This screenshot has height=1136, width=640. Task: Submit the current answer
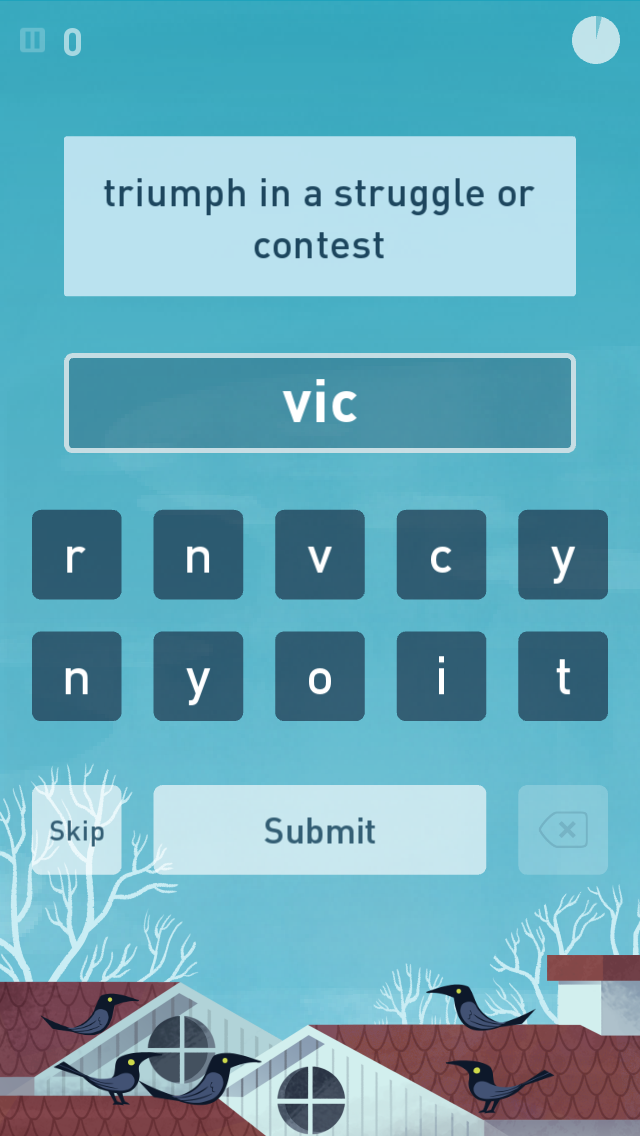point(320,830)
